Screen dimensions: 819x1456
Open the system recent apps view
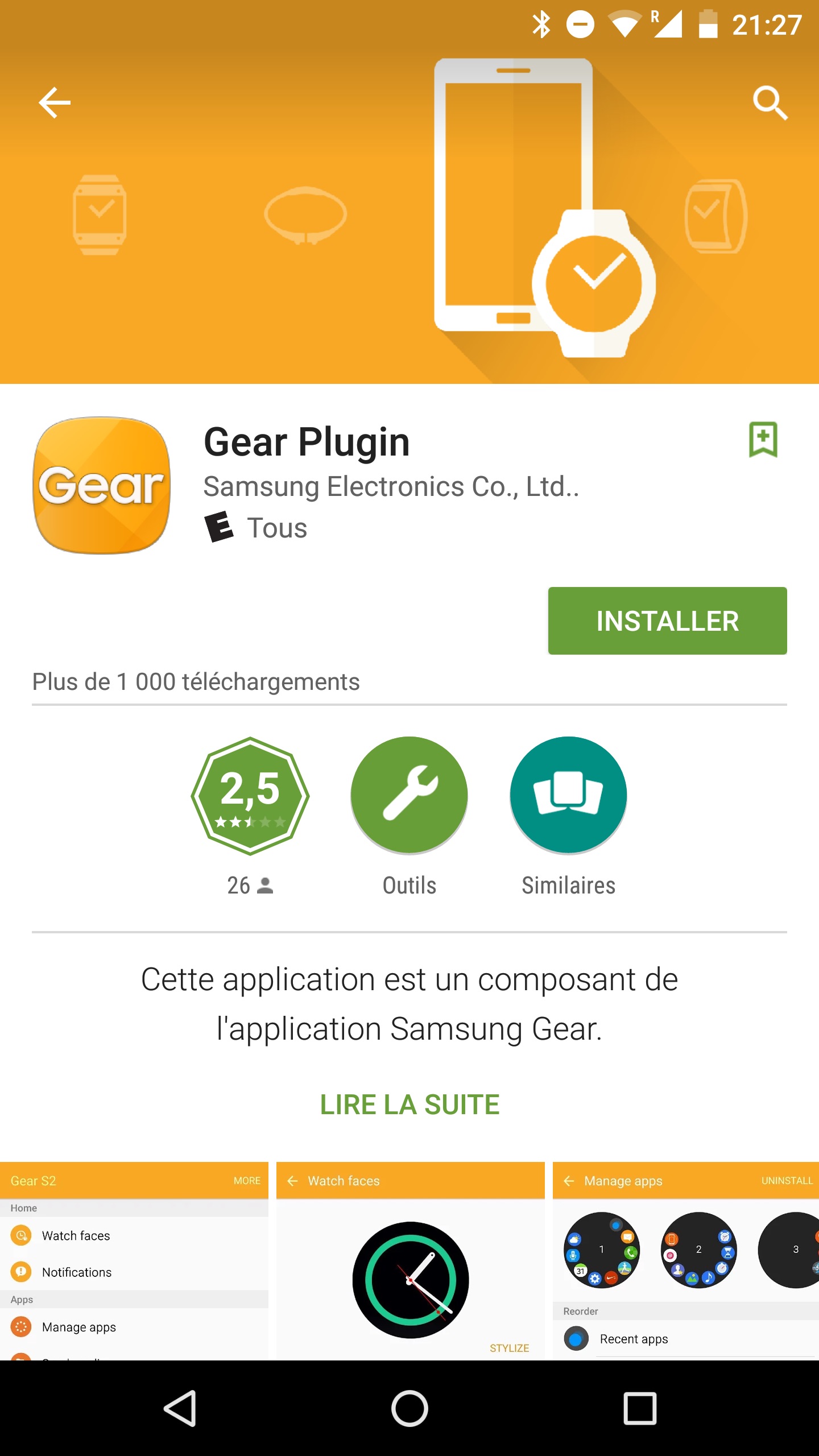pos(640,1408)
